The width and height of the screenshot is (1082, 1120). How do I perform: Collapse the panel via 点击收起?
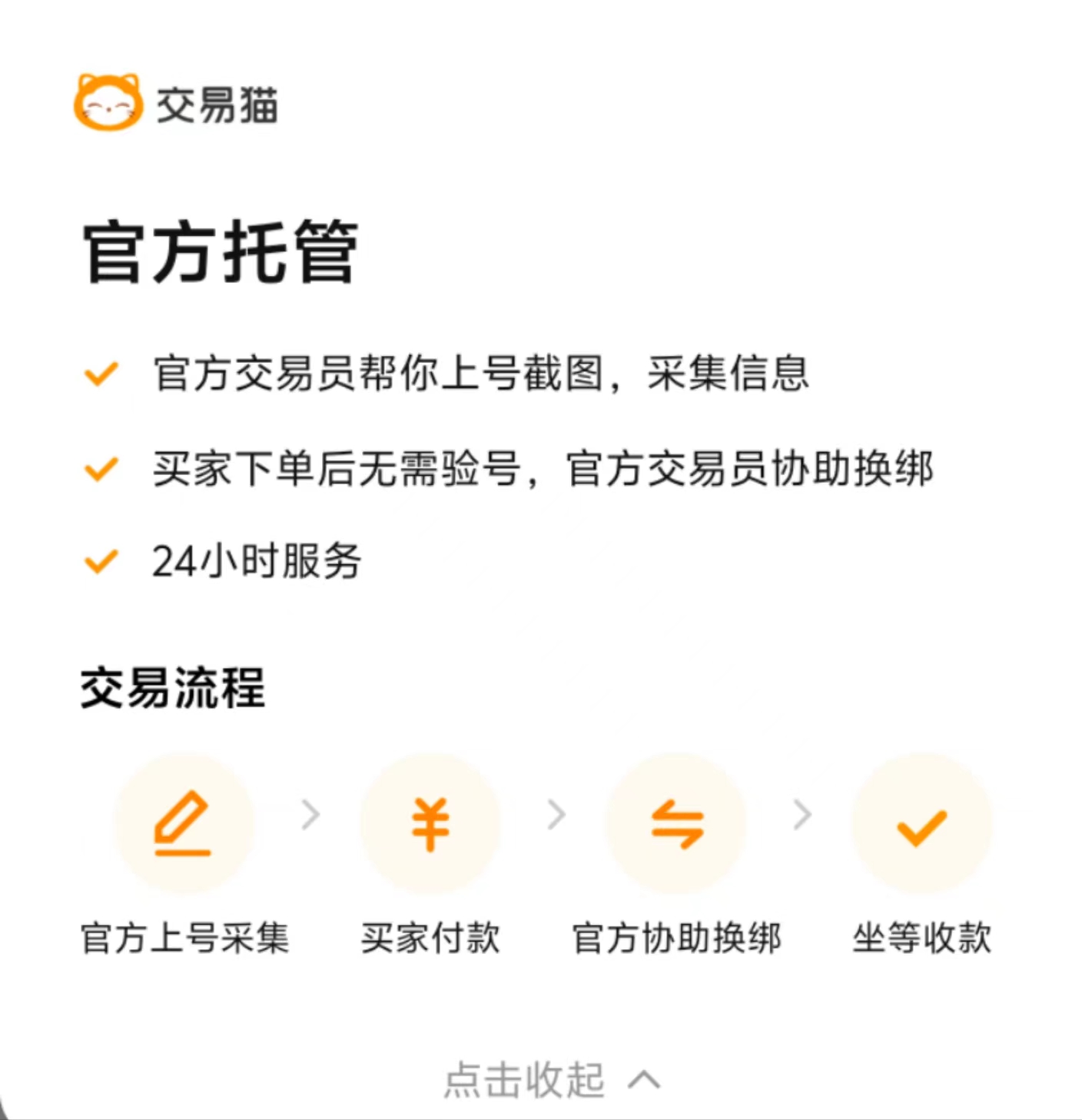point(550,1079)
